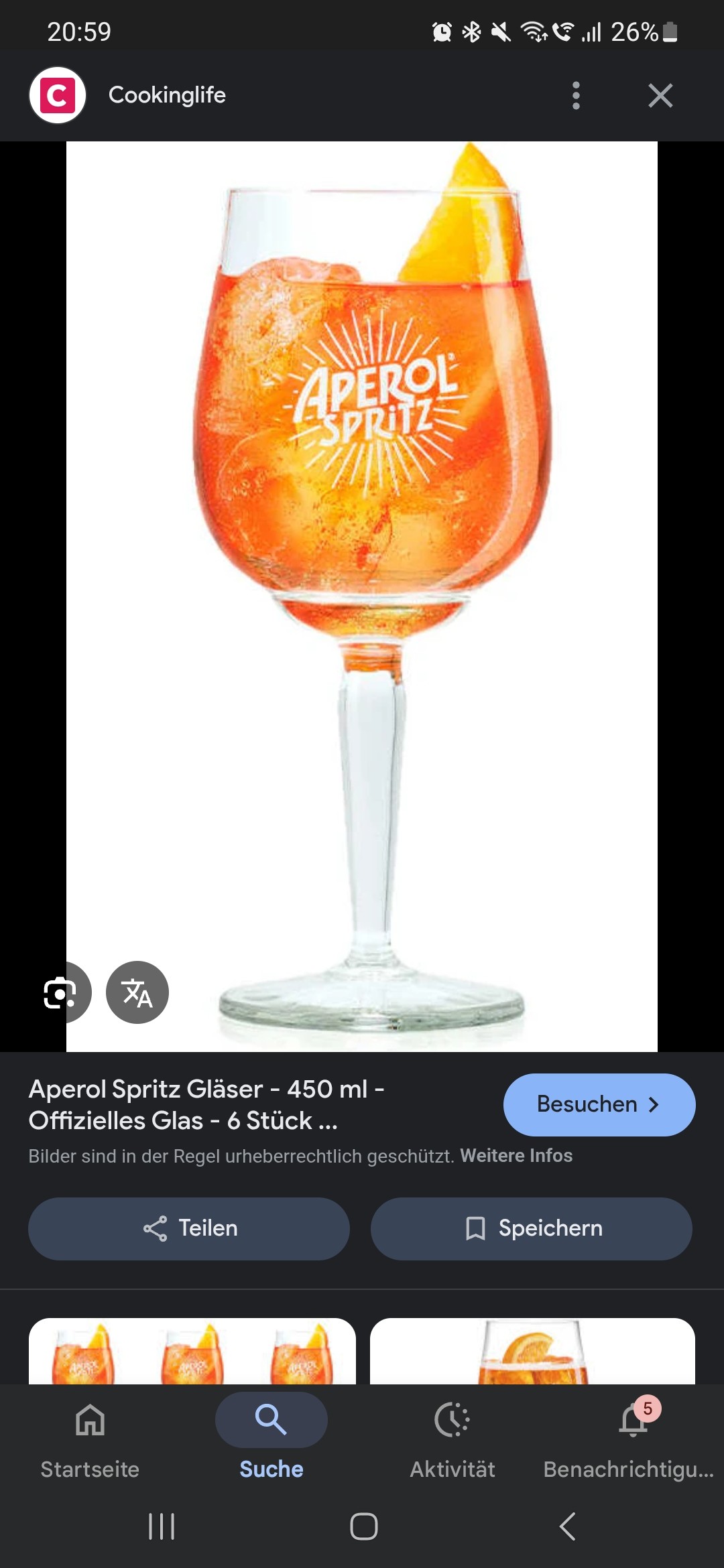Tap the Teilen share icon

pyautogui.click(x=155, y=1228)
